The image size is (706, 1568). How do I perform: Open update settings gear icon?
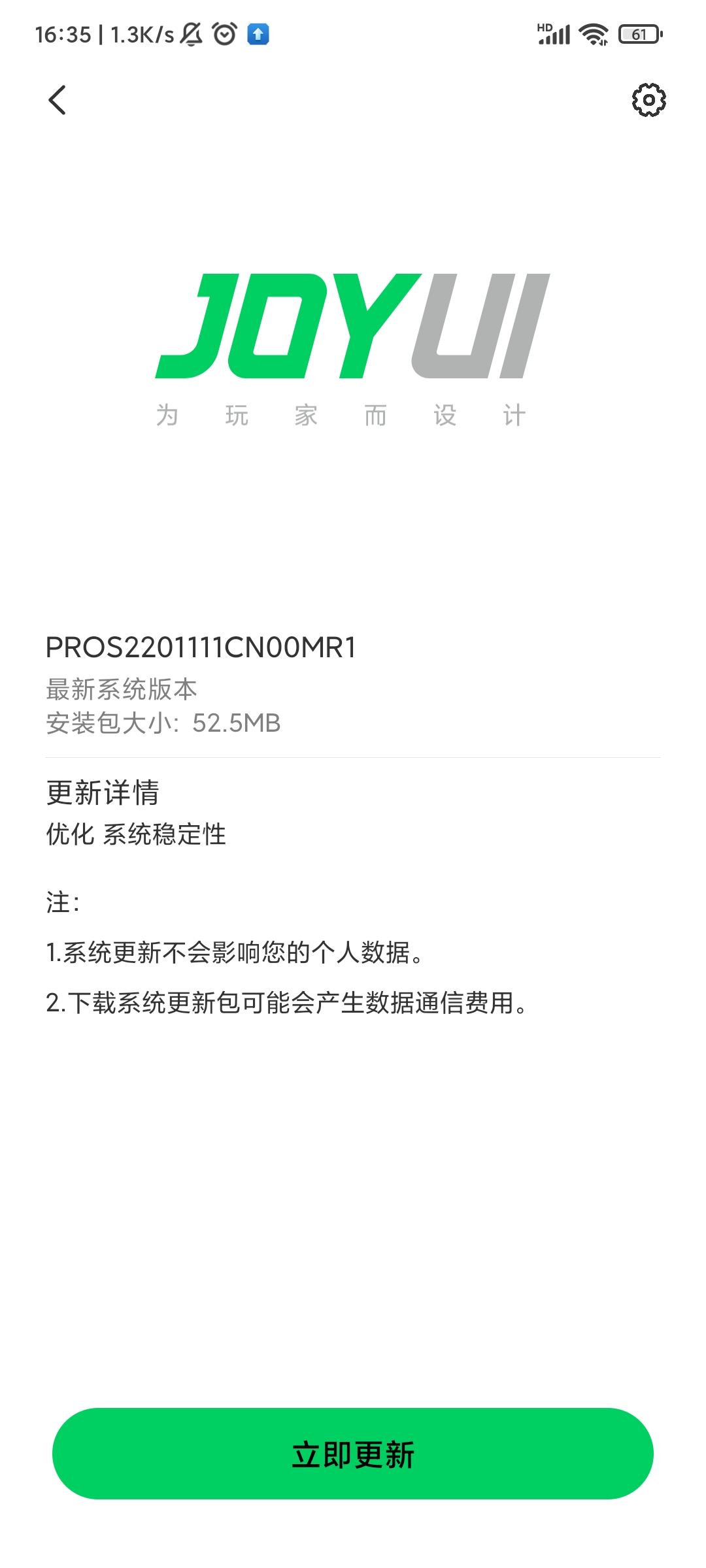click(648, 100)
